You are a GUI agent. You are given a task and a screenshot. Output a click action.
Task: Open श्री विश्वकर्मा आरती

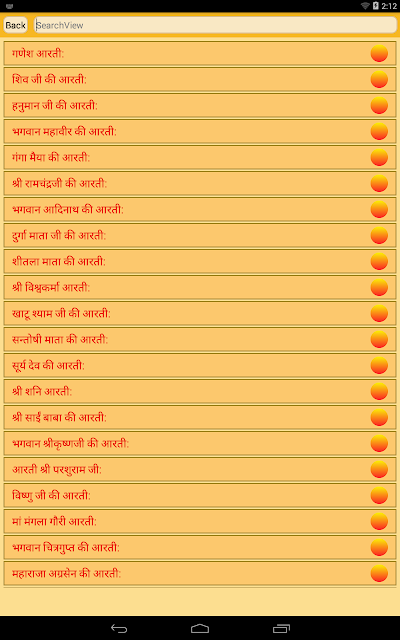200,288
